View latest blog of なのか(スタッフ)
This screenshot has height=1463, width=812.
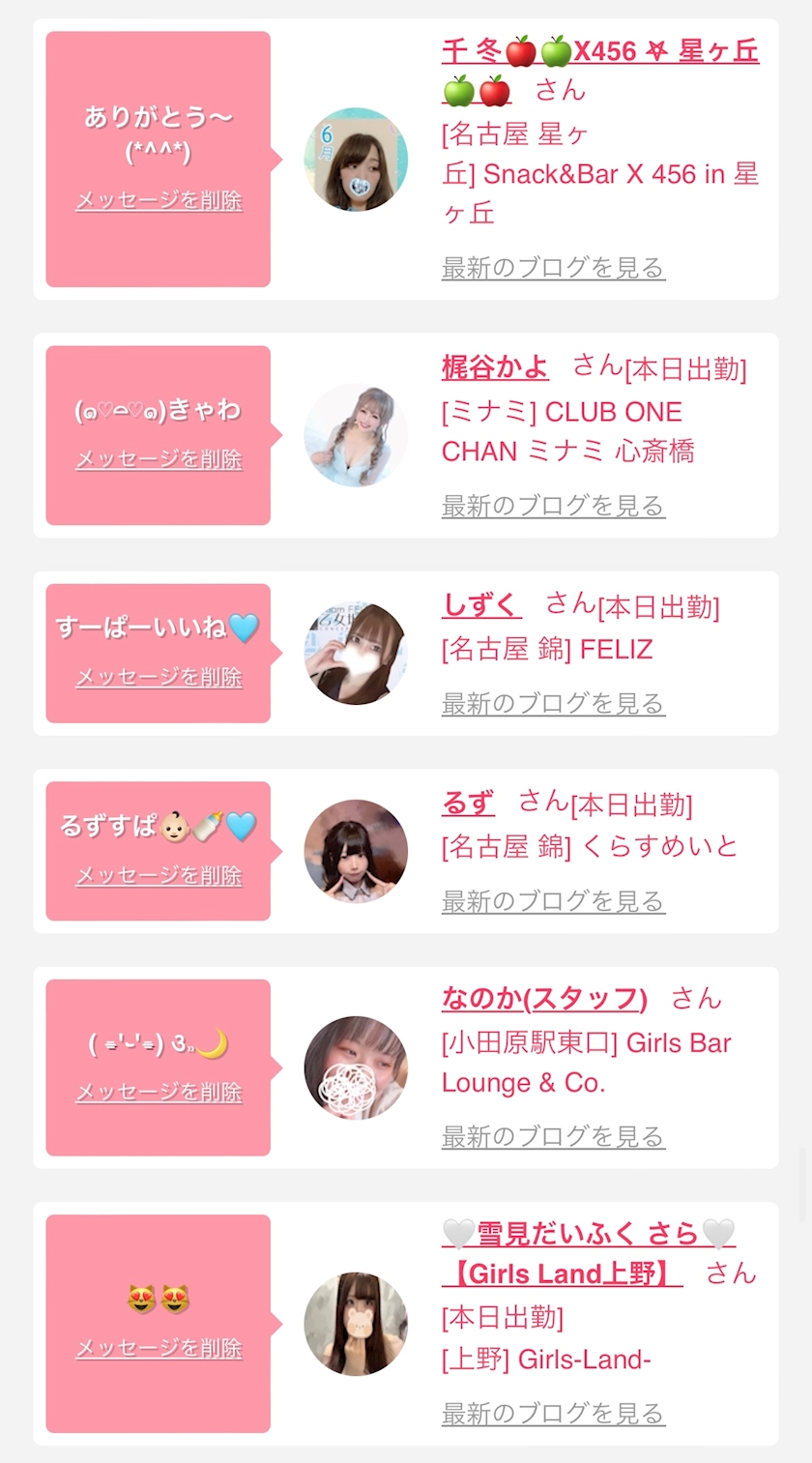coord(553,1137)
